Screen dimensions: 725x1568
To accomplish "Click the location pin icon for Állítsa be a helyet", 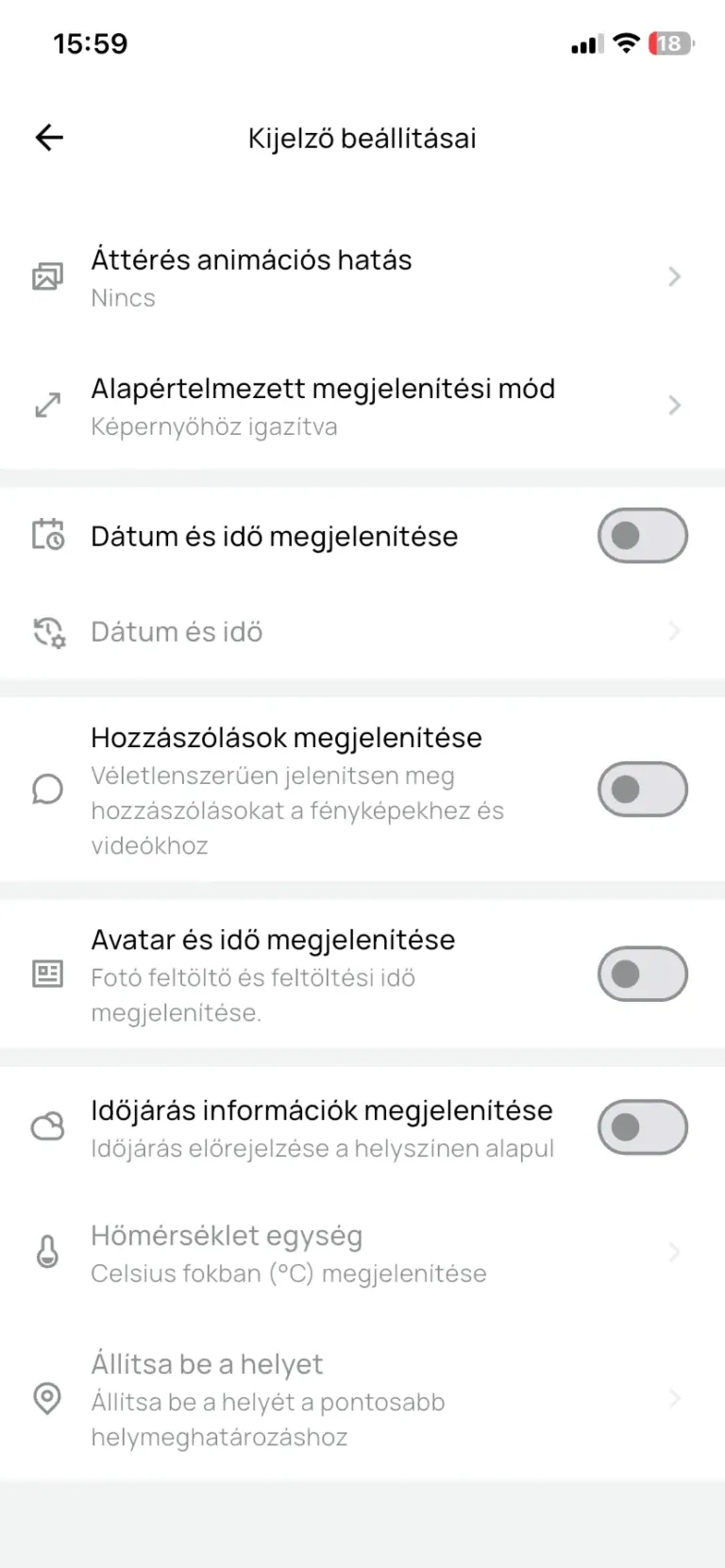I will coord(46,1397).
